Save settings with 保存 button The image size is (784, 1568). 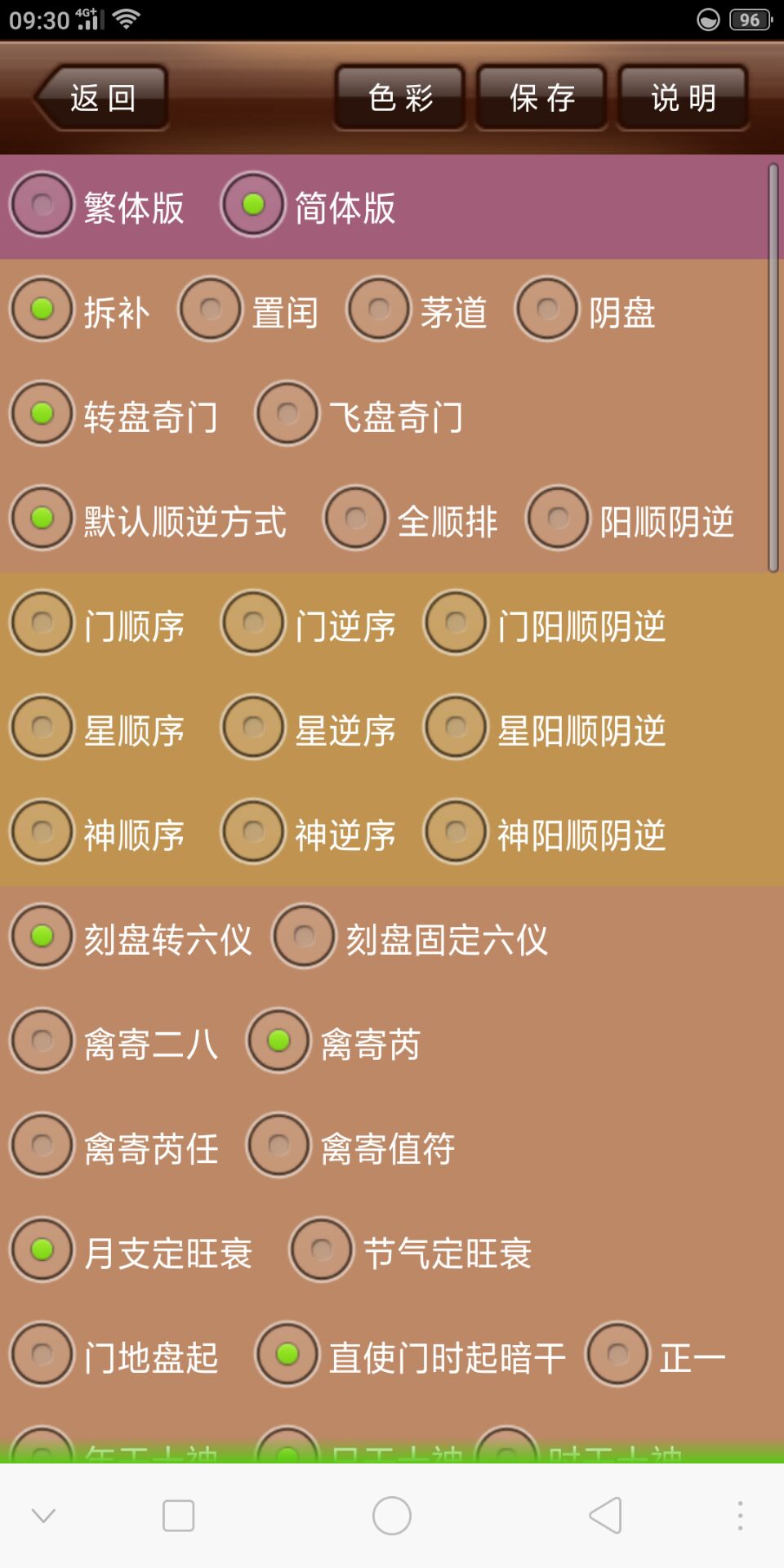pyautogui.click(x=541, y=98)
